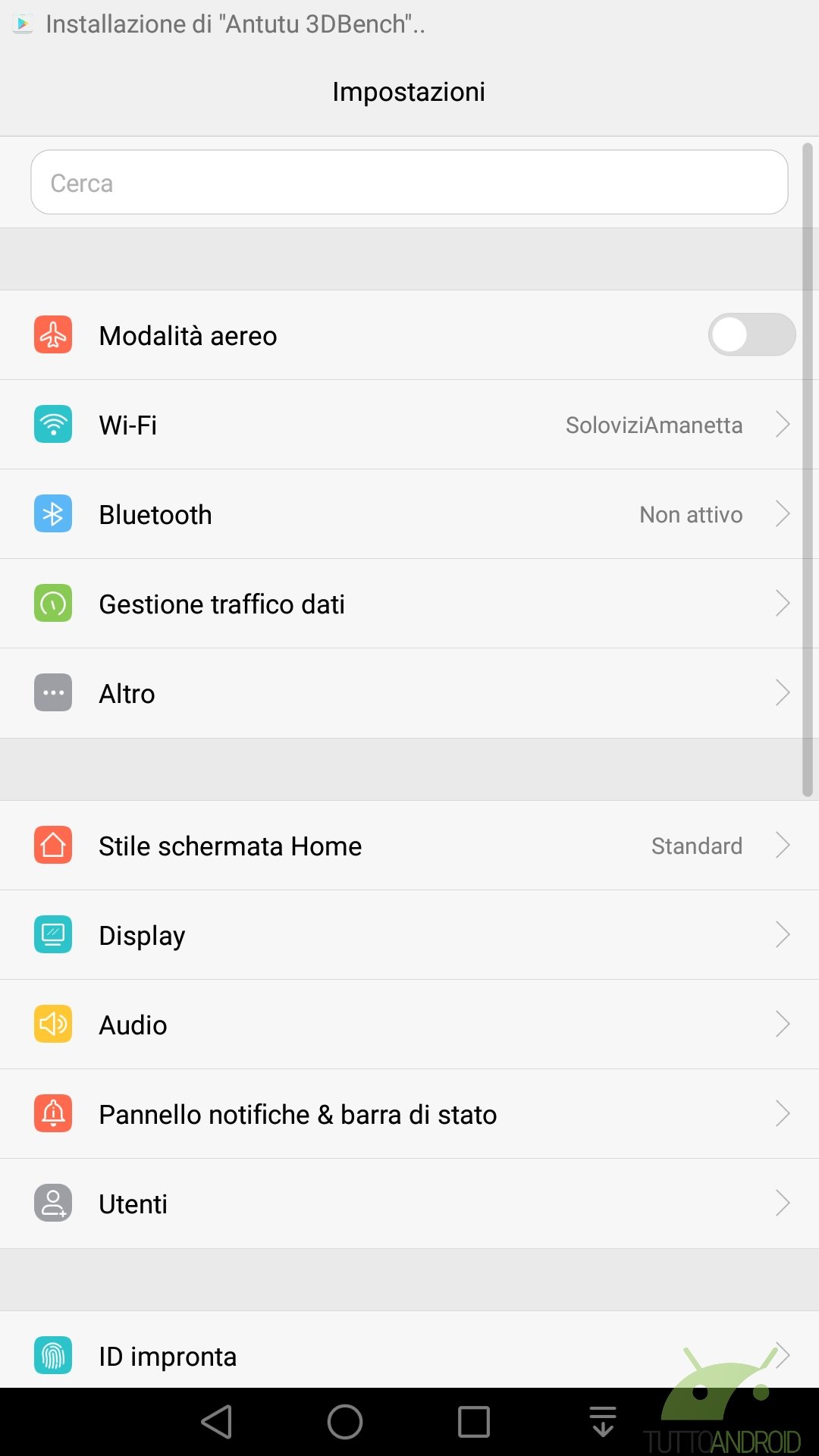819x1456 pixels.
Task: Tap the hide navigation bar arrow
Action: click(x=603, y=1422)
